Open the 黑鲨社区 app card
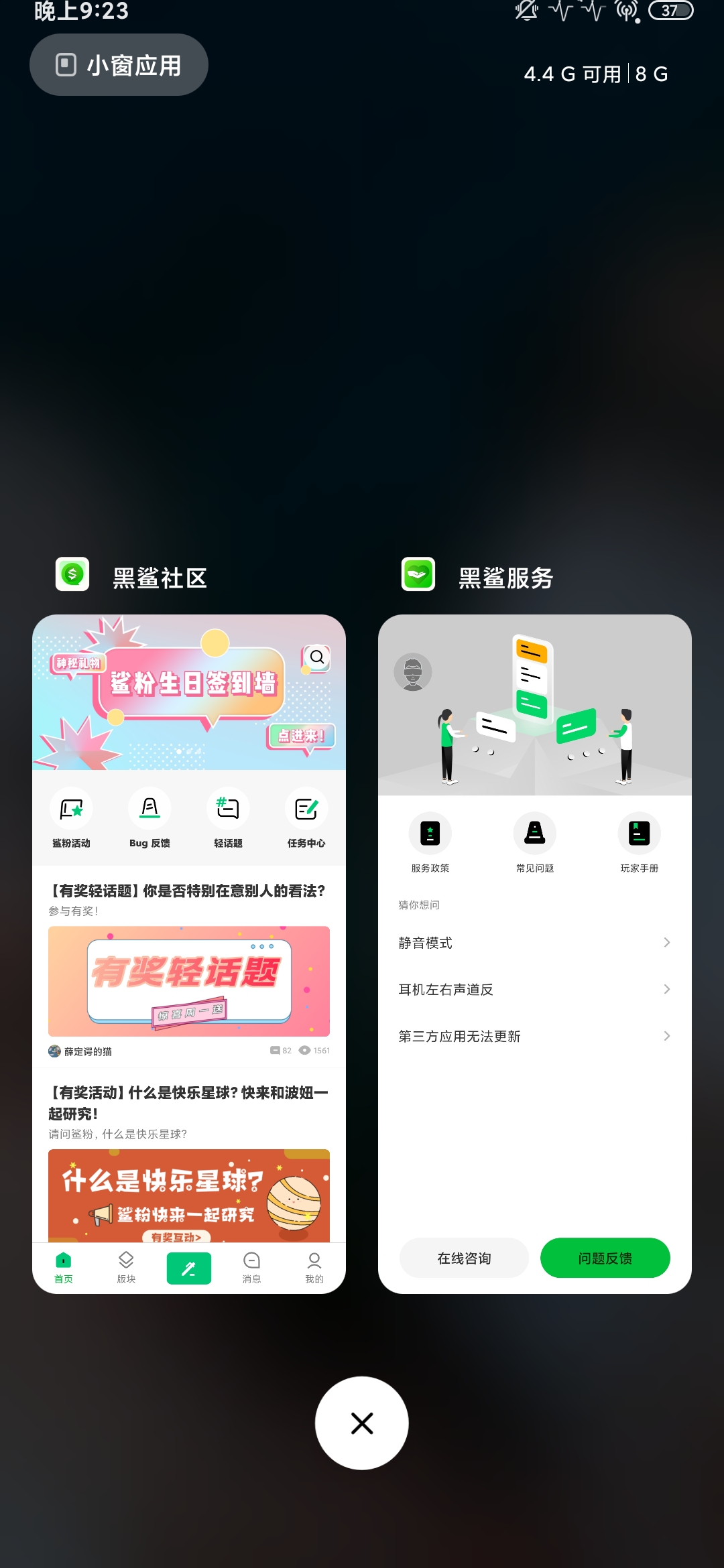The image size is (724, 1568). pyautogui.click(x=189, y=954)
